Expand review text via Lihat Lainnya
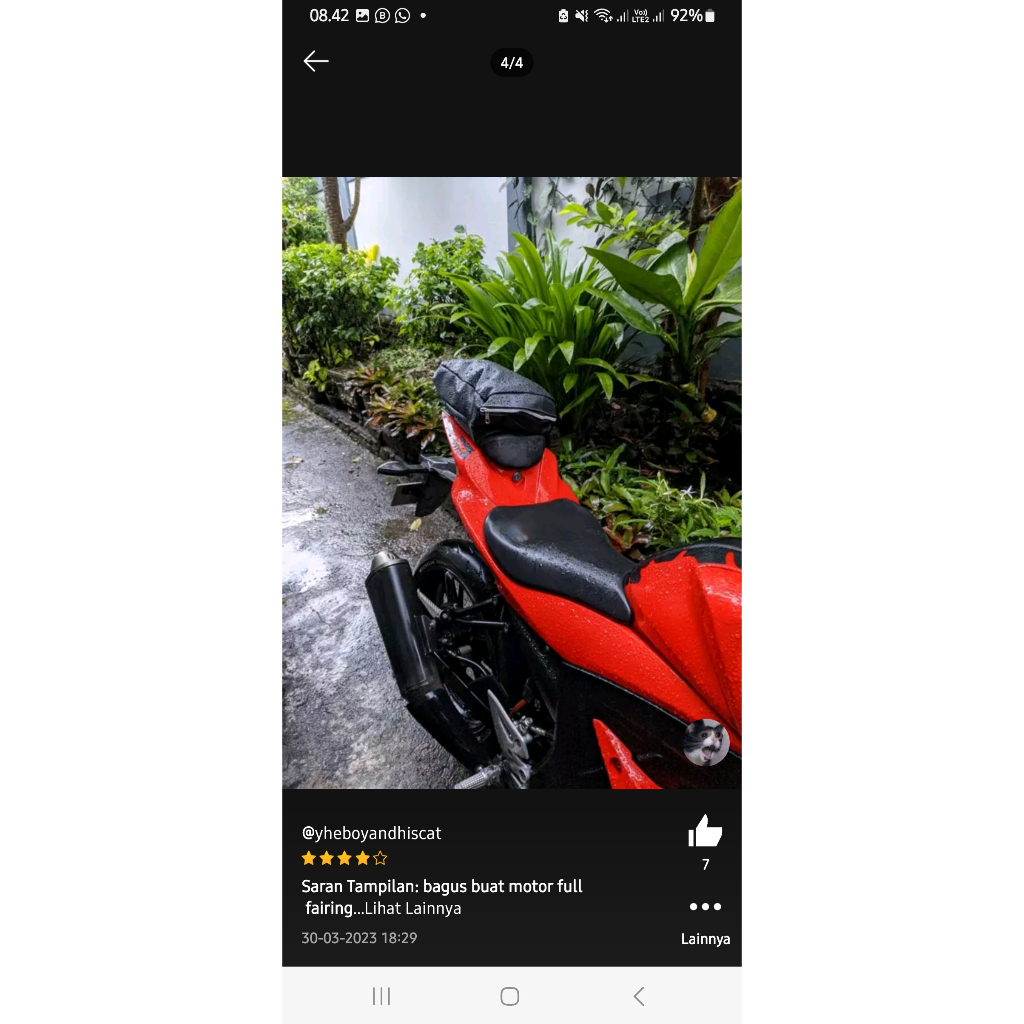1024x1024 pixels. coord(412,909)
